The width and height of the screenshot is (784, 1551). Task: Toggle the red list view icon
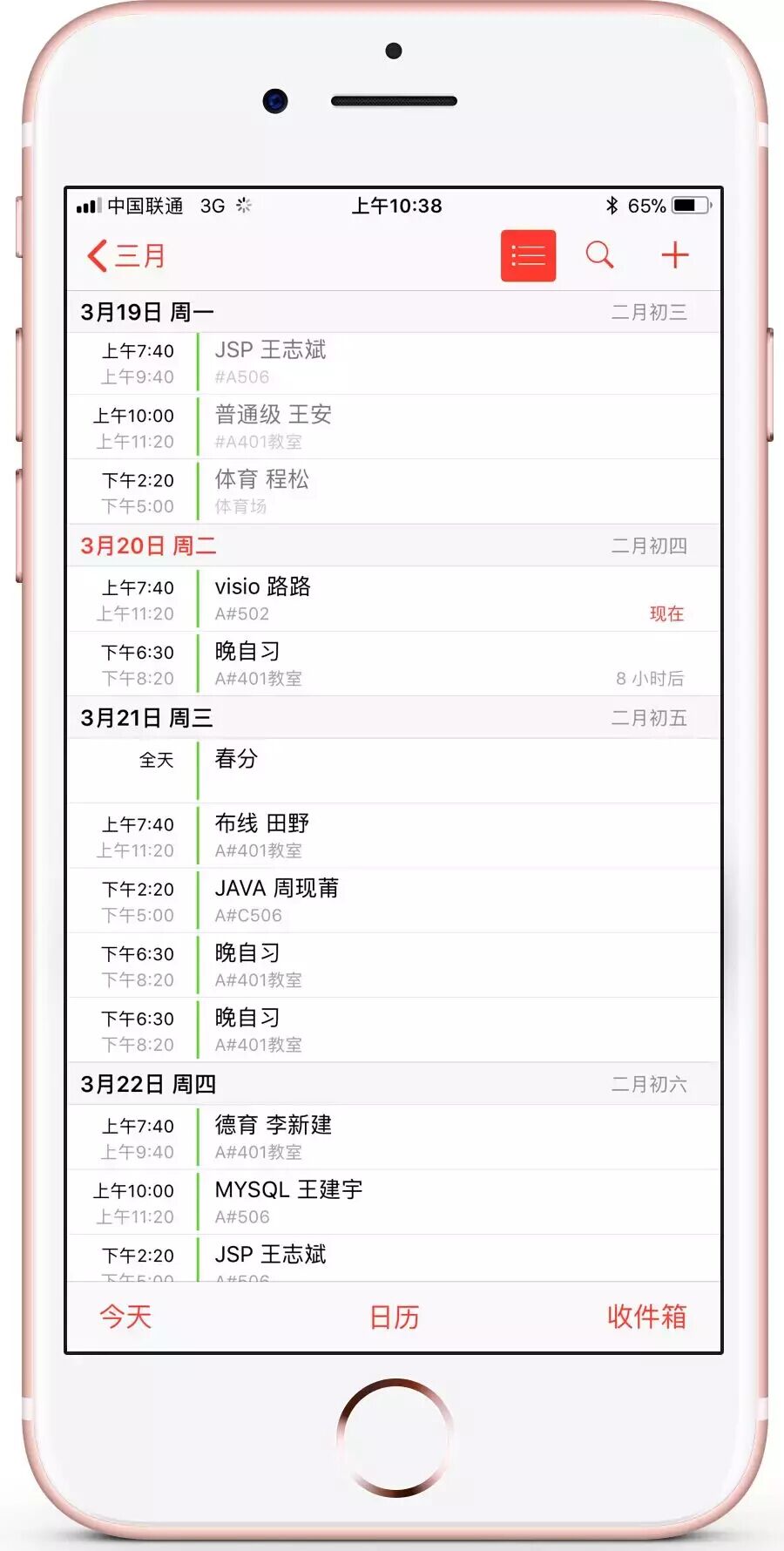pyautogui.click(x=527, y=254)
